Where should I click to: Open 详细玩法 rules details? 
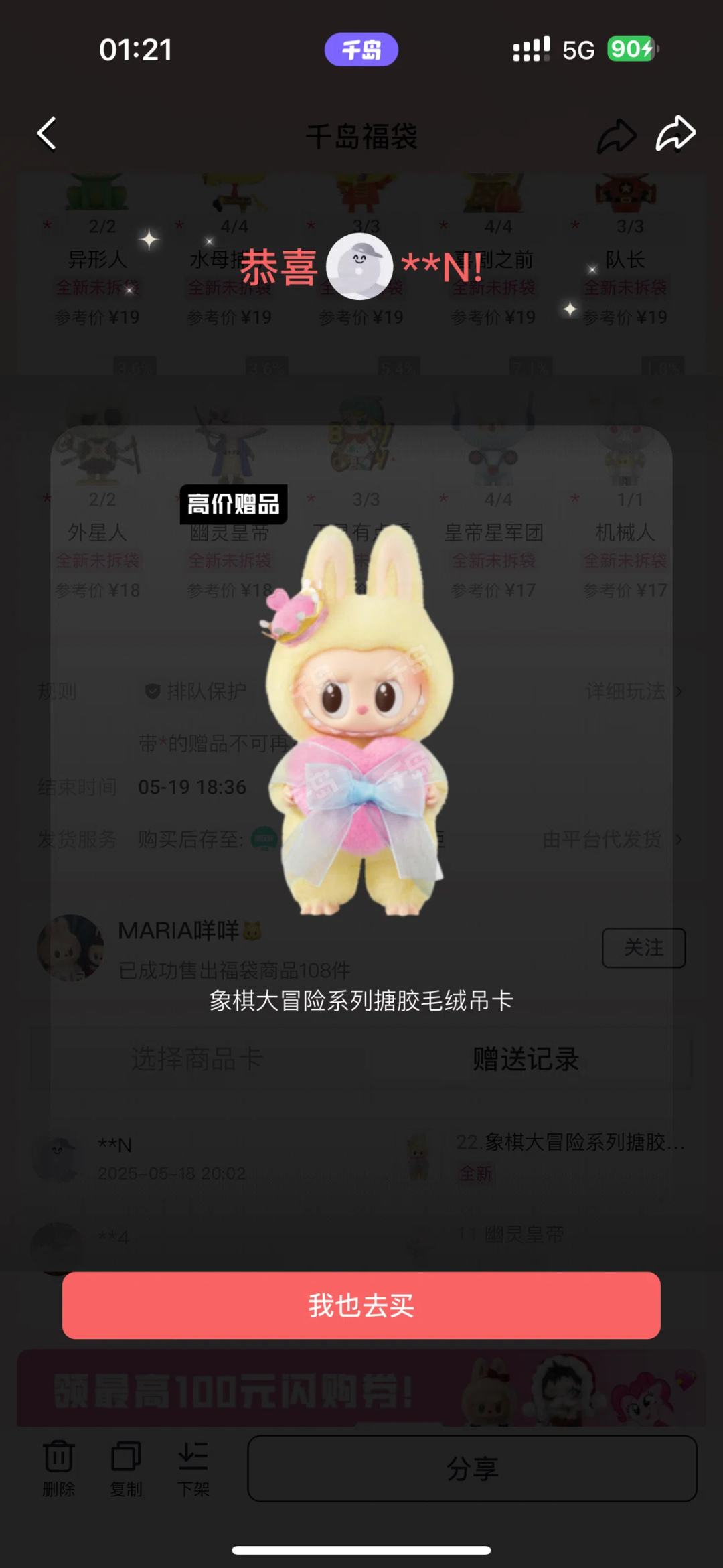633,691
